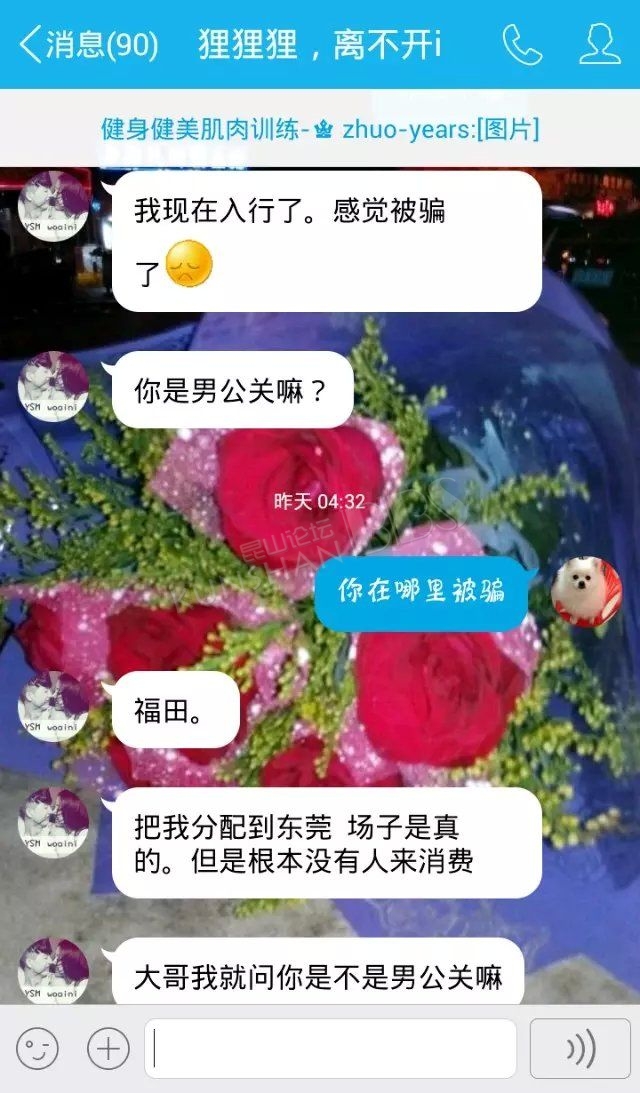640x1093 pixels.
Task: Open the 健身健美肌肉训练 group notification banner
Action: click(x=320, y=129)
